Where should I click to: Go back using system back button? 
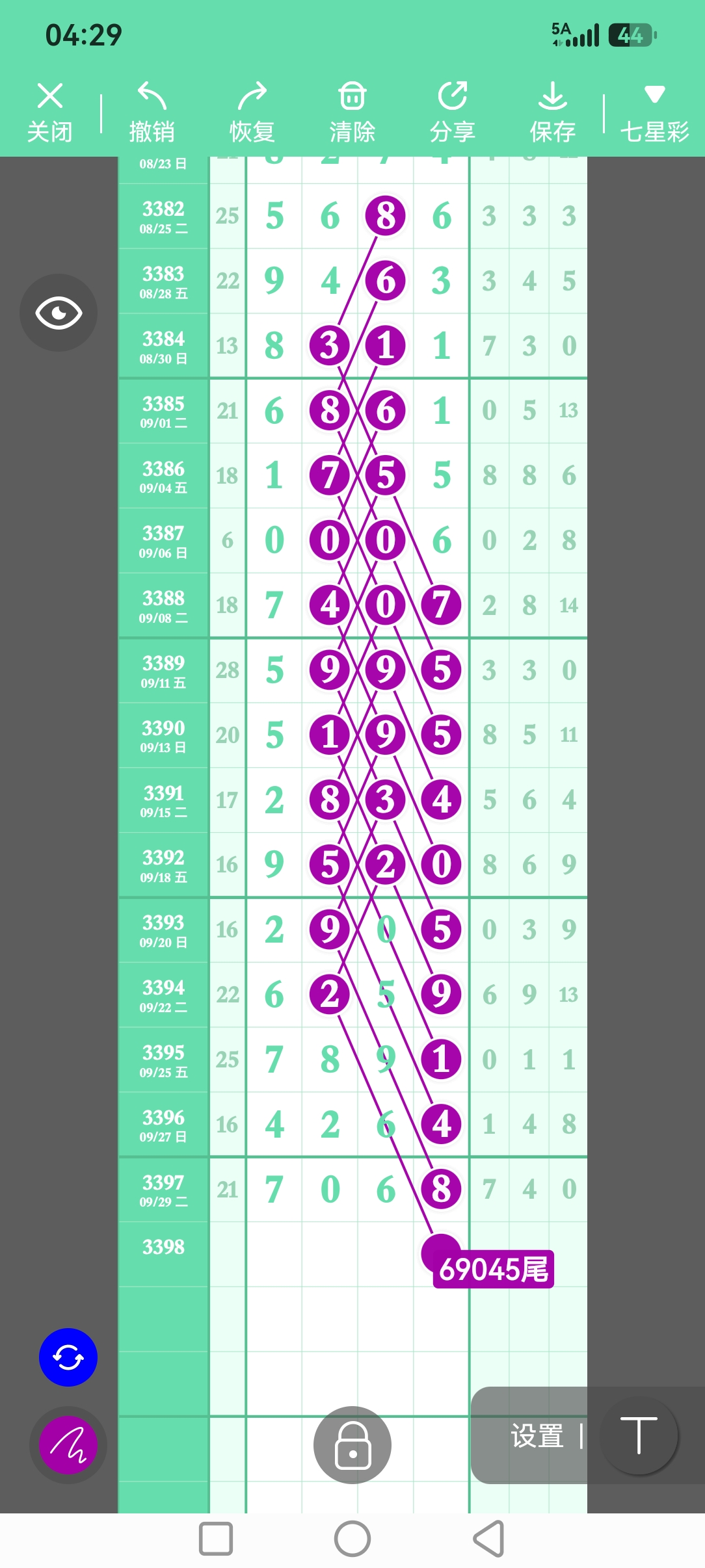click(x=489, y=1539)
